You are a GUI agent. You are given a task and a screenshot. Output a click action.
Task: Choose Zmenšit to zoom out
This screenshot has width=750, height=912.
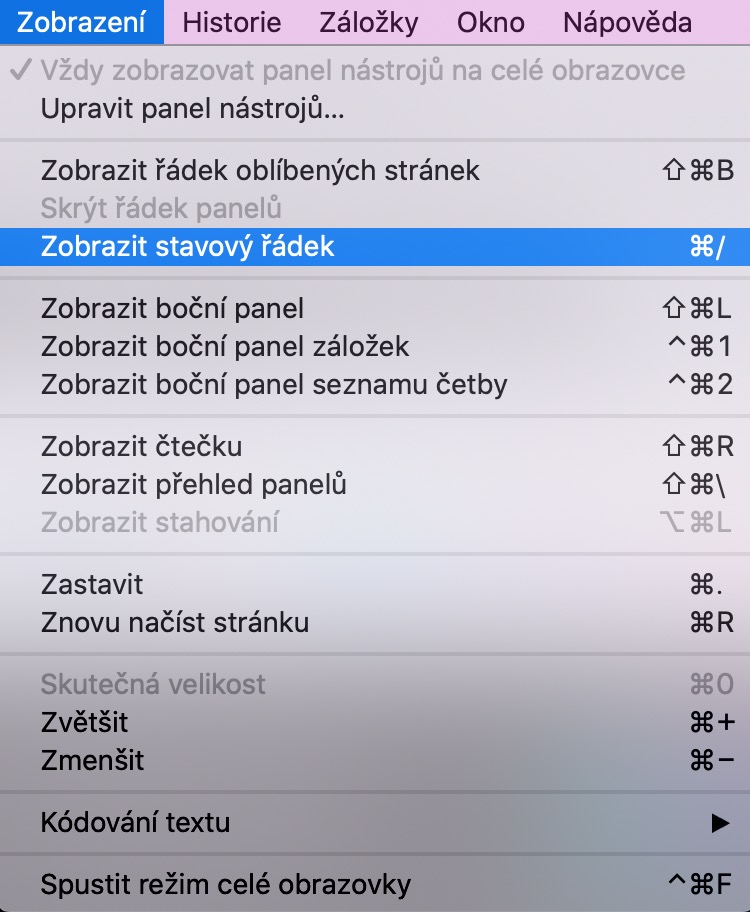pos(92,760)
